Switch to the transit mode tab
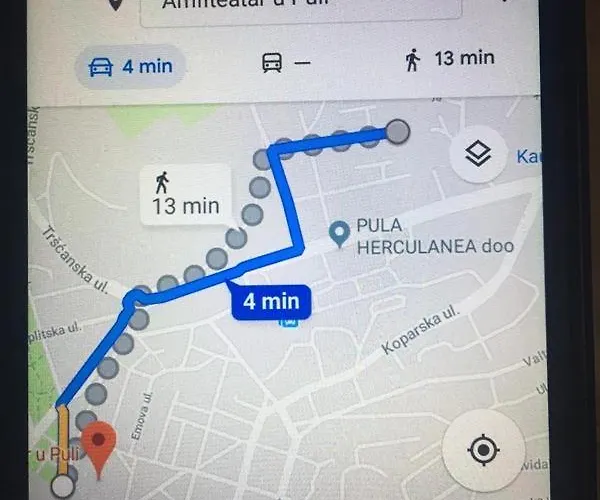Image resolution: width=600 pixels, height=500 pixels. 286,63
